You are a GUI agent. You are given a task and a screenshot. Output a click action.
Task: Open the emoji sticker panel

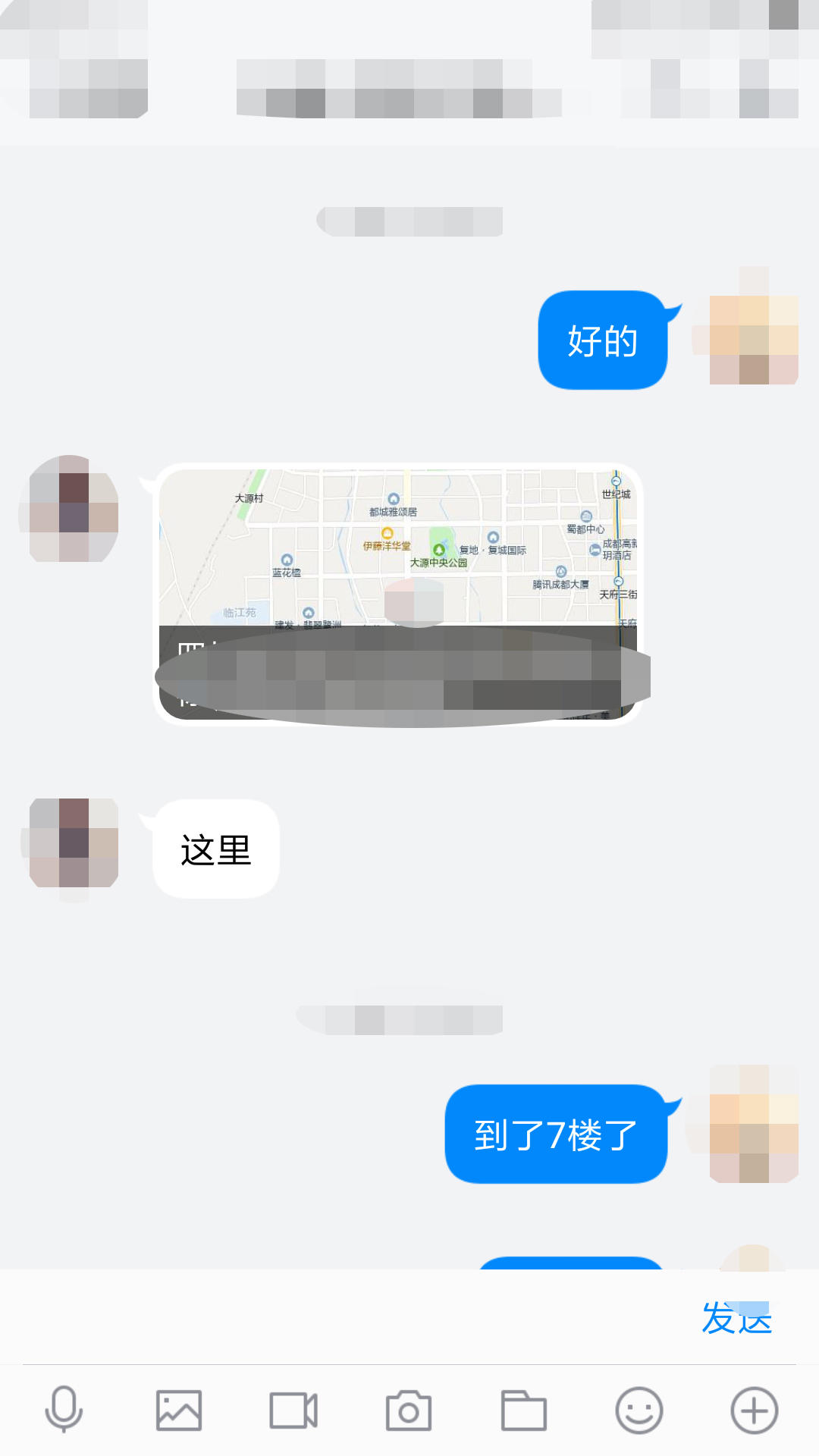[639, 1410]
